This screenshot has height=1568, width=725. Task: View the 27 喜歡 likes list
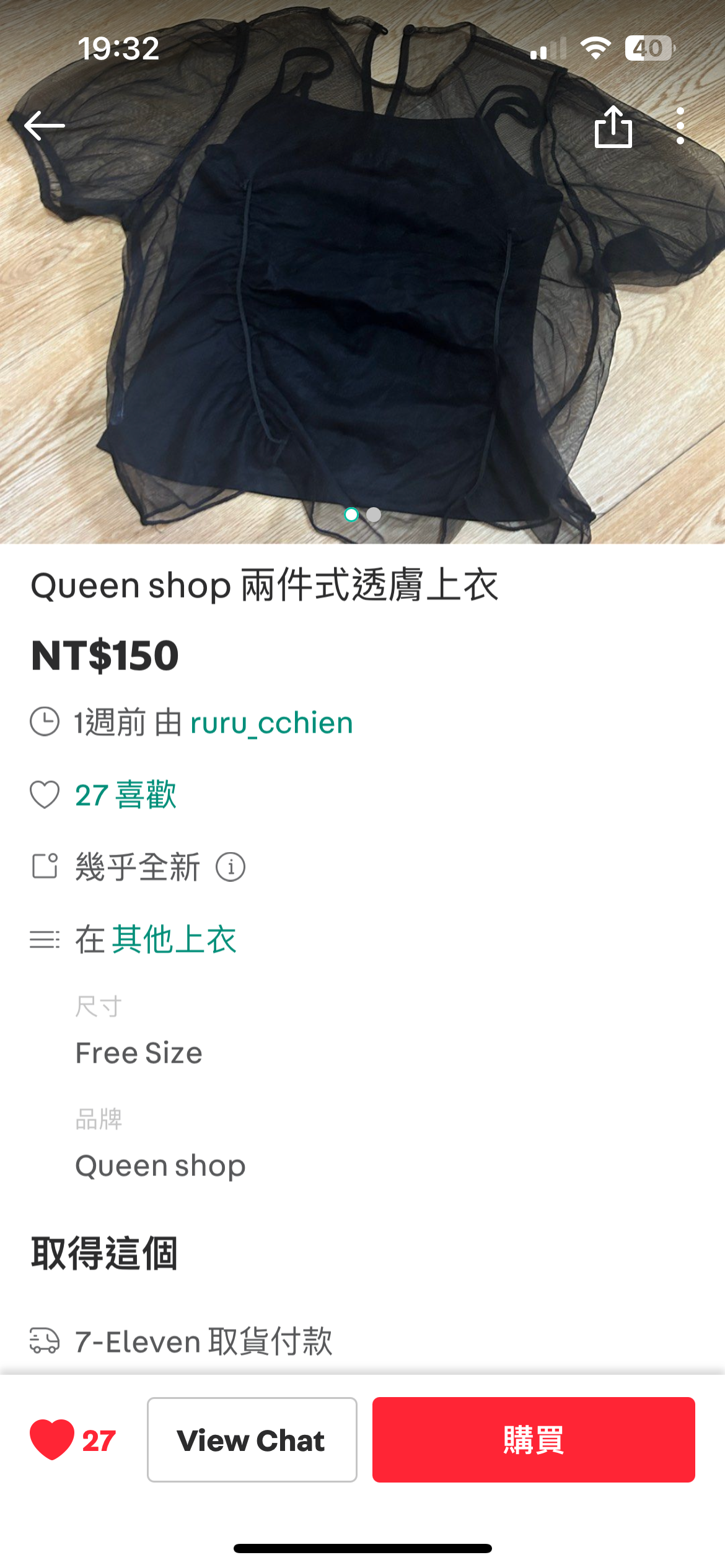click(x=125, y=795)
